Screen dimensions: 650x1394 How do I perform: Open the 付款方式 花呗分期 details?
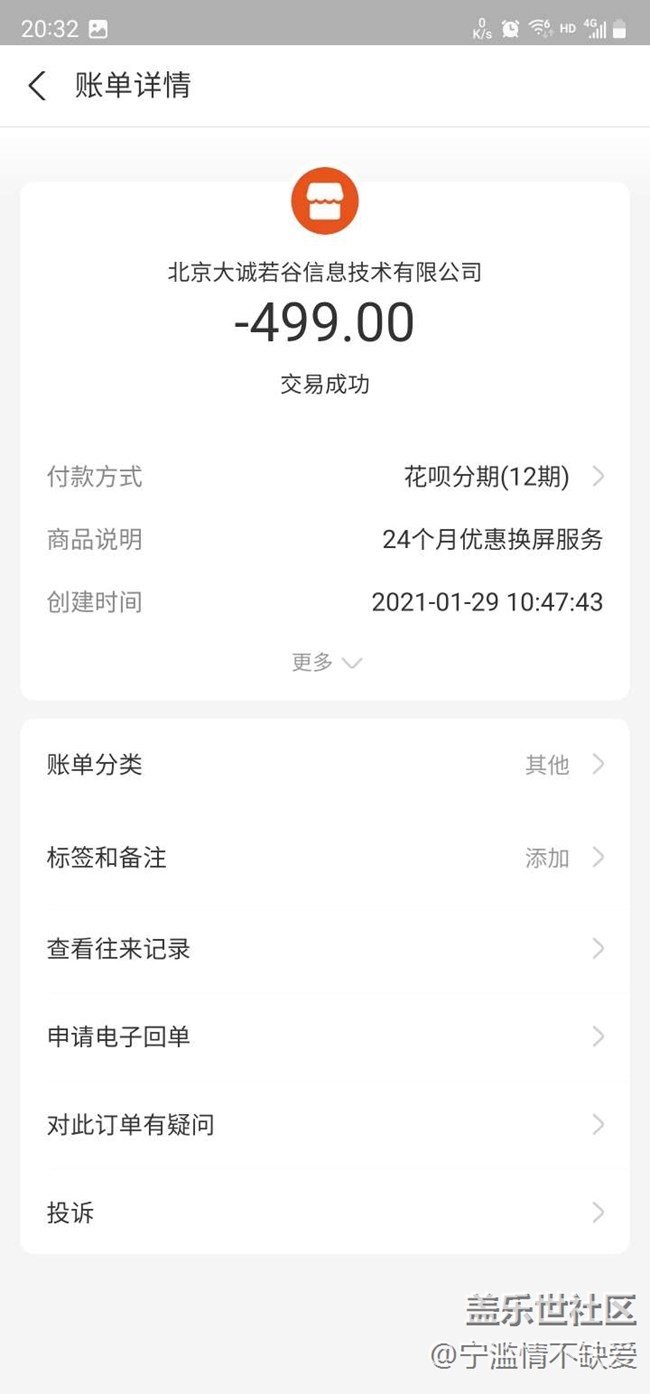(325, 477)
